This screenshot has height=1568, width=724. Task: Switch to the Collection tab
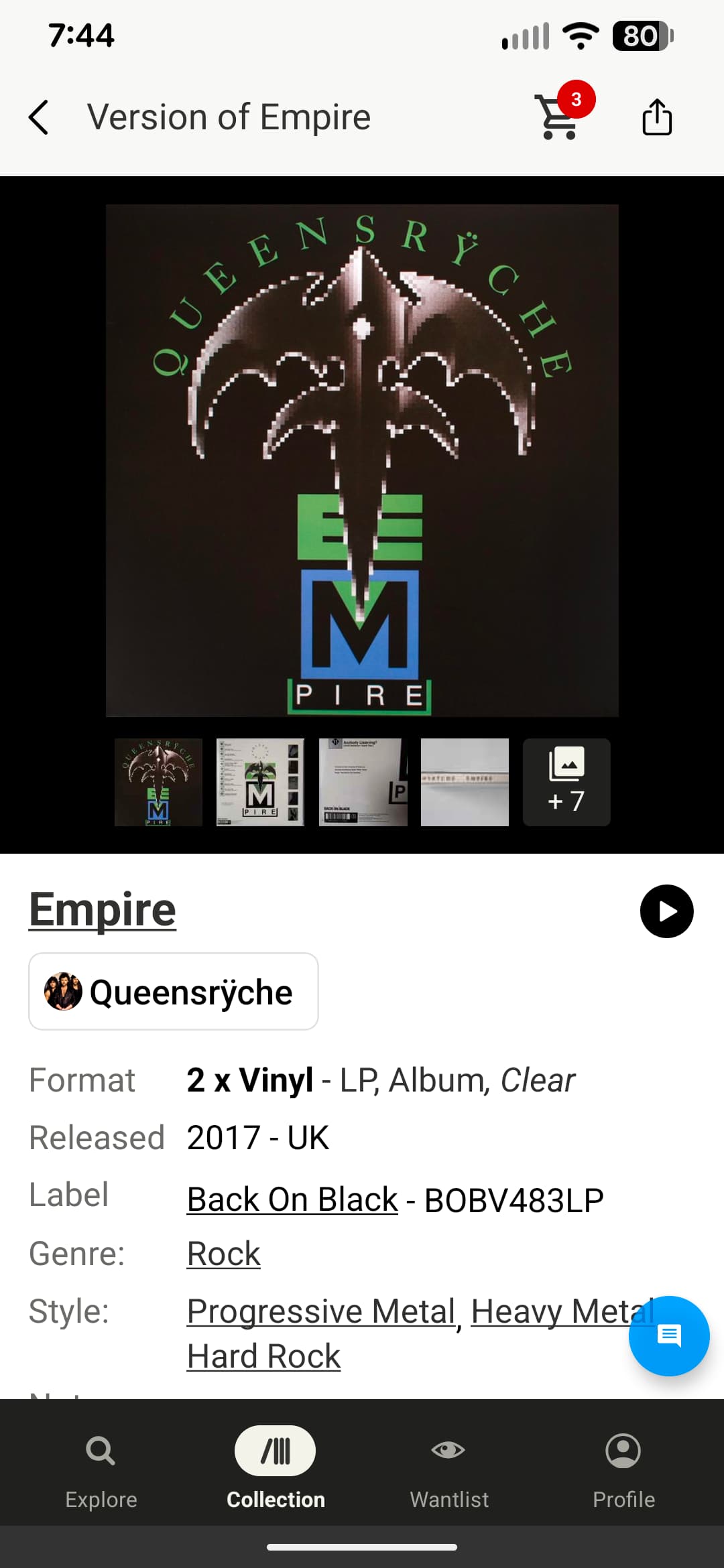276,1467
